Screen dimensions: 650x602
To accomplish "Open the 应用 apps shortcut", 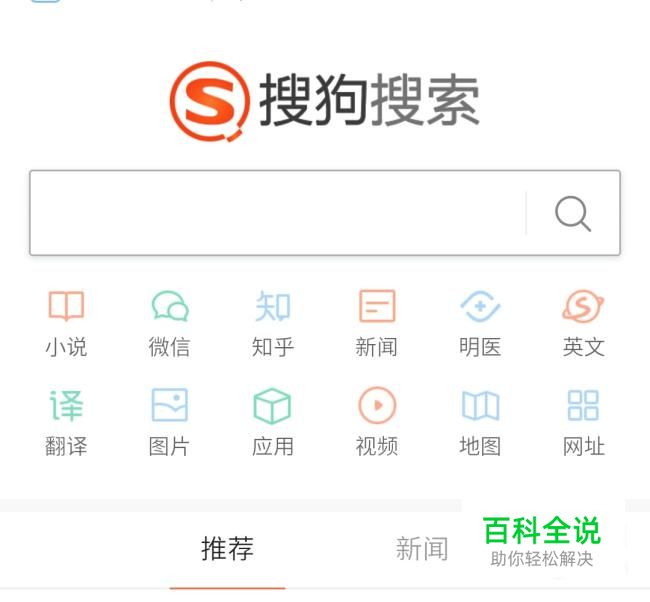I will pos(273,422).
